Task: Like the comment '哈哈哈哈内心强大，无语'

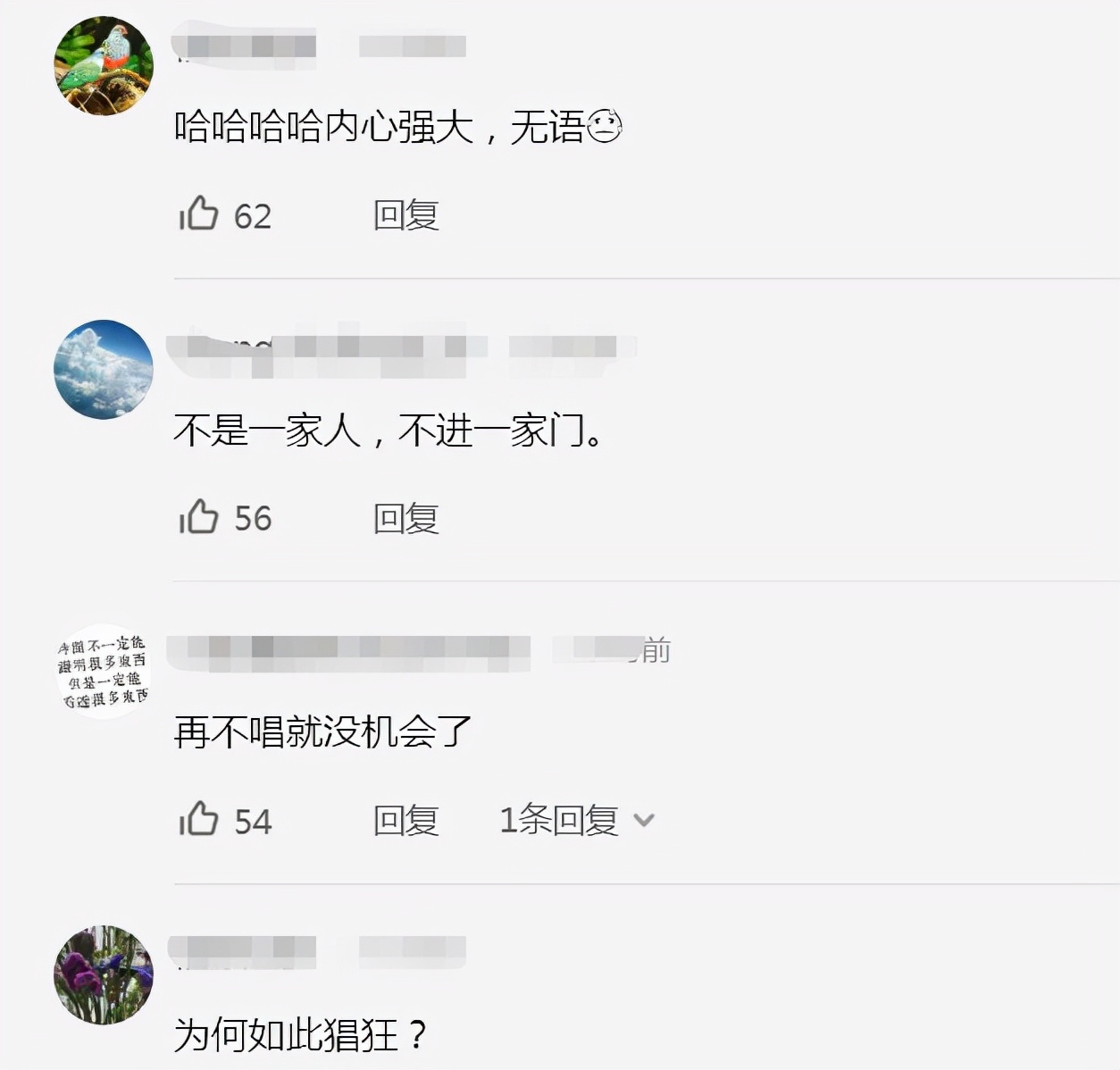Action: tap(199, 214)
